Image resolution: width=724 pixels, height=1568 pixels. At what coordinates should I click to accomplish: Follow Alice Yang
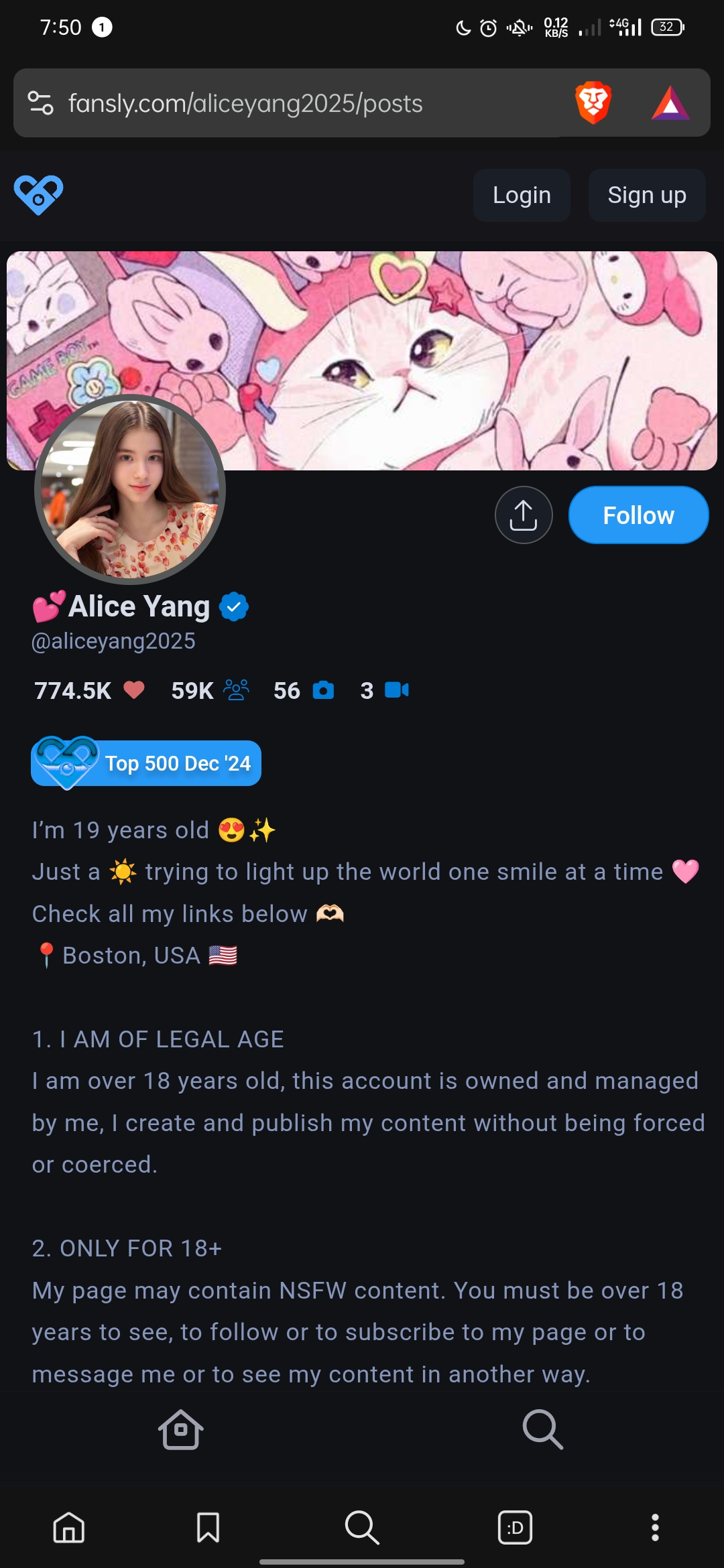point(638,515)
